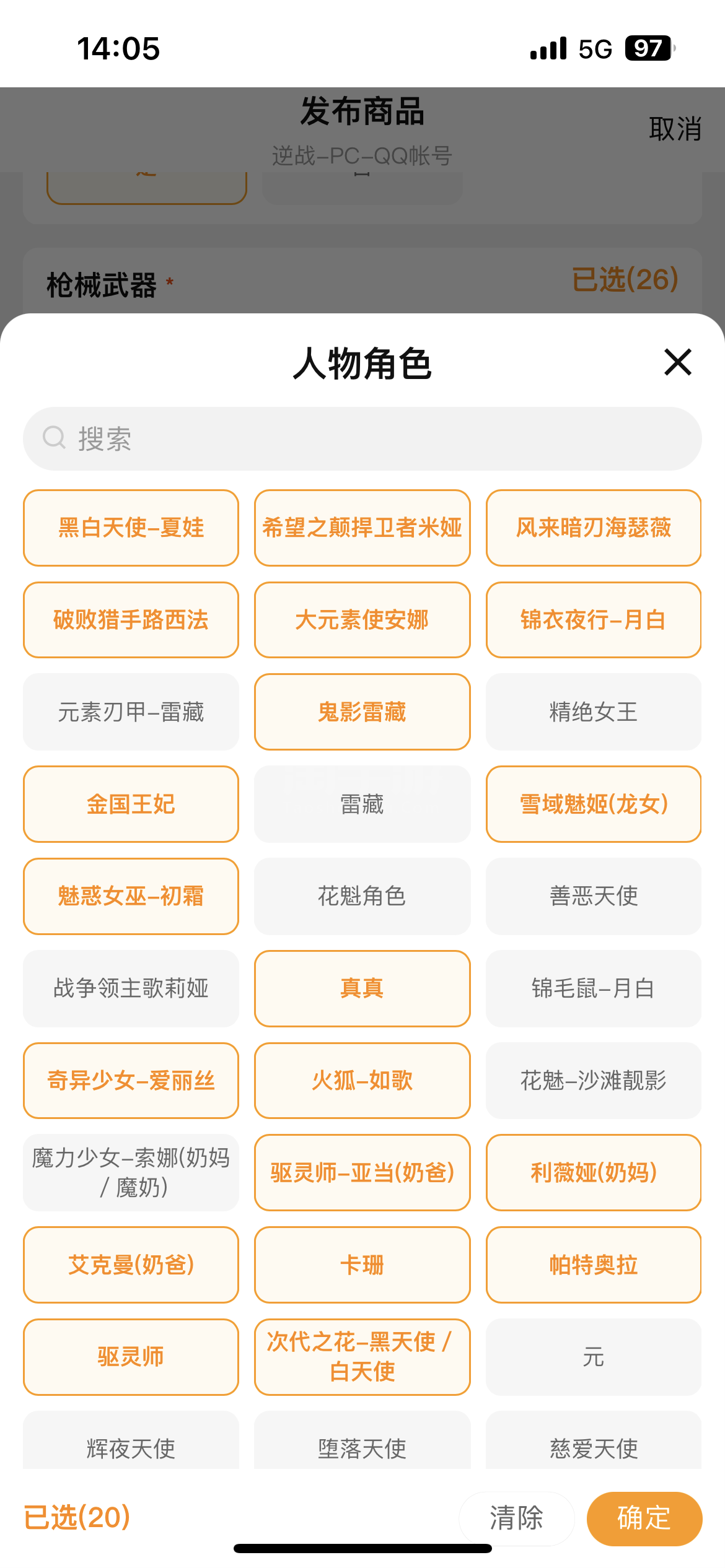The image size is (725, 1568).
Task: Select 锦毛鼠-月白 chip
Action: [594, 988]
